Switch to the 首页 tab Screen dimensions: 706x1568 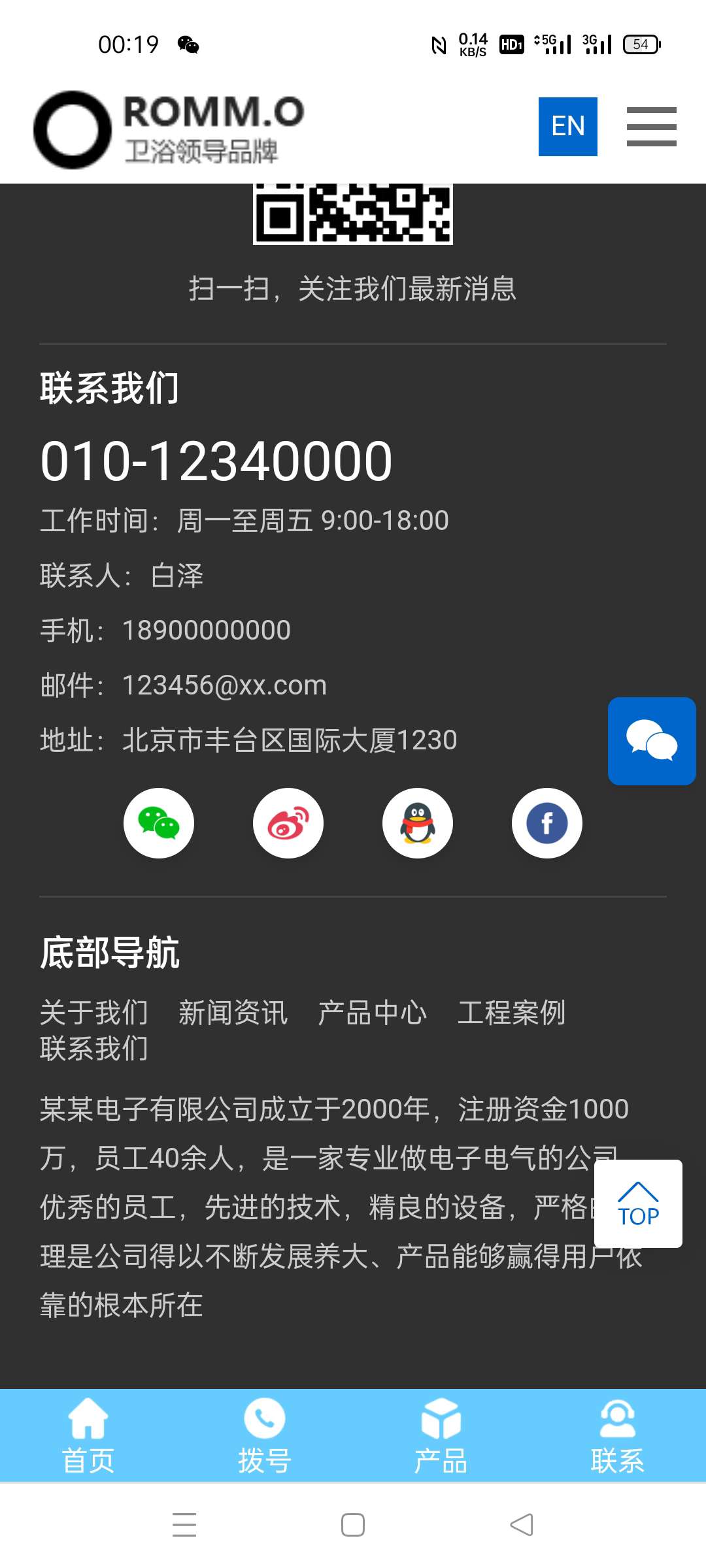(x=88, y=1435)
